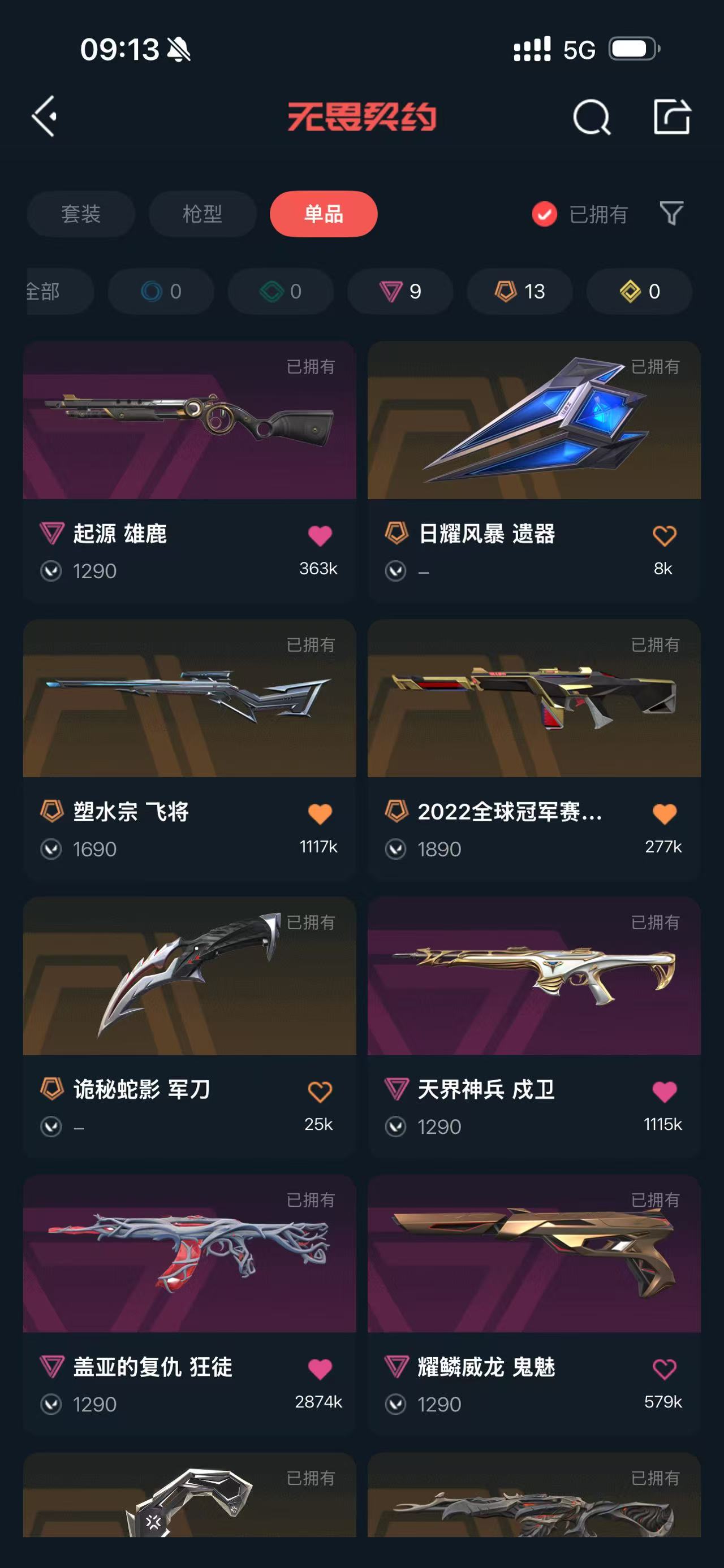724x1568 pixels.
Task: Like the 诡秘蛇影 军刀 skin
Action: pos(320,1091)
